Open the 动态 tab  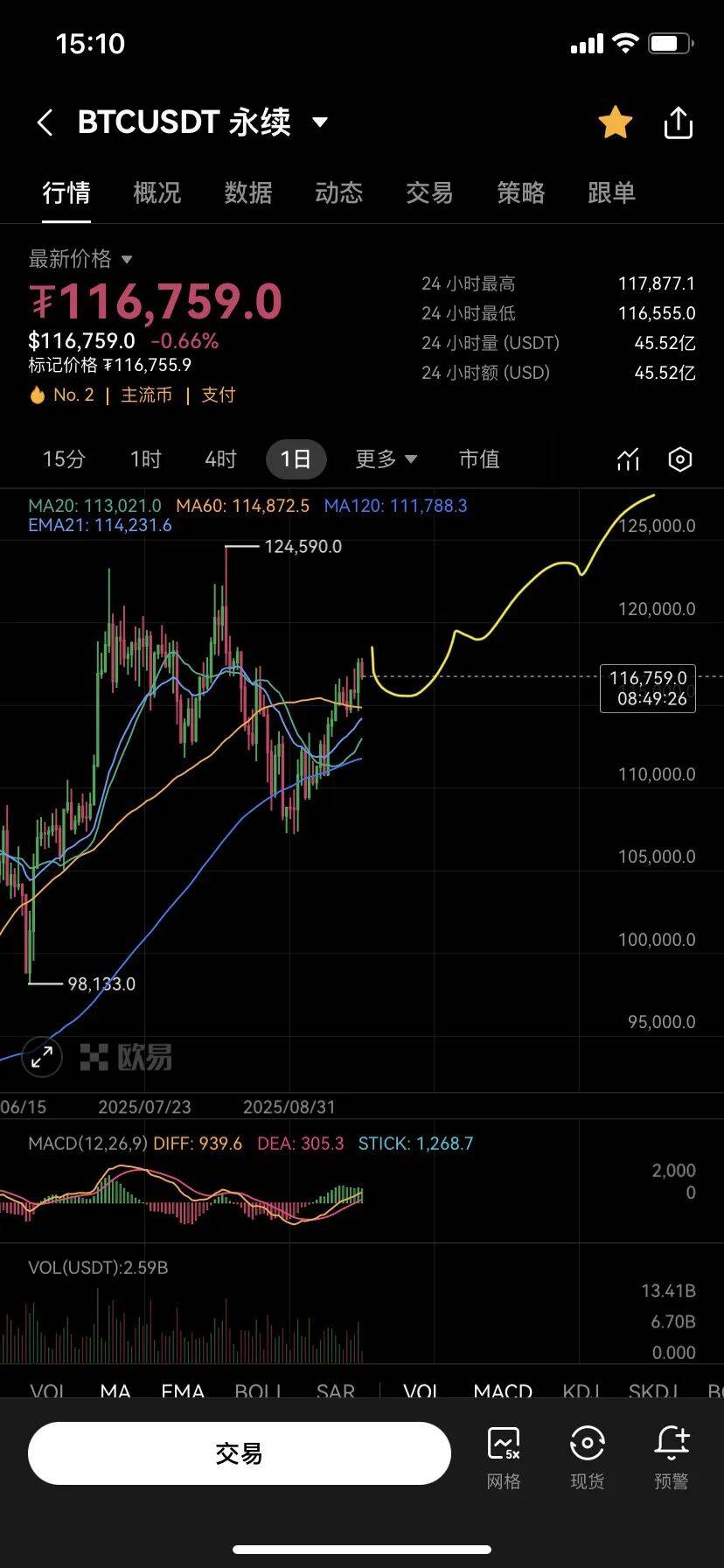click(x=339, y=192)
